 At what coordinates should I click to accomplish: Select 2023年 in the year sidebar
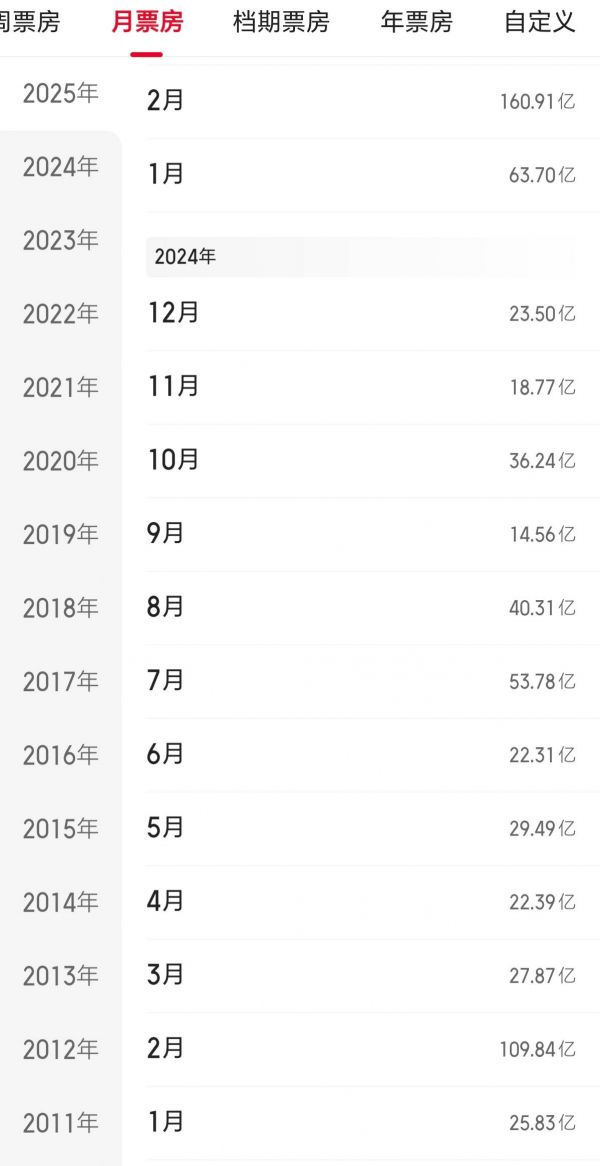click(60, 241)
